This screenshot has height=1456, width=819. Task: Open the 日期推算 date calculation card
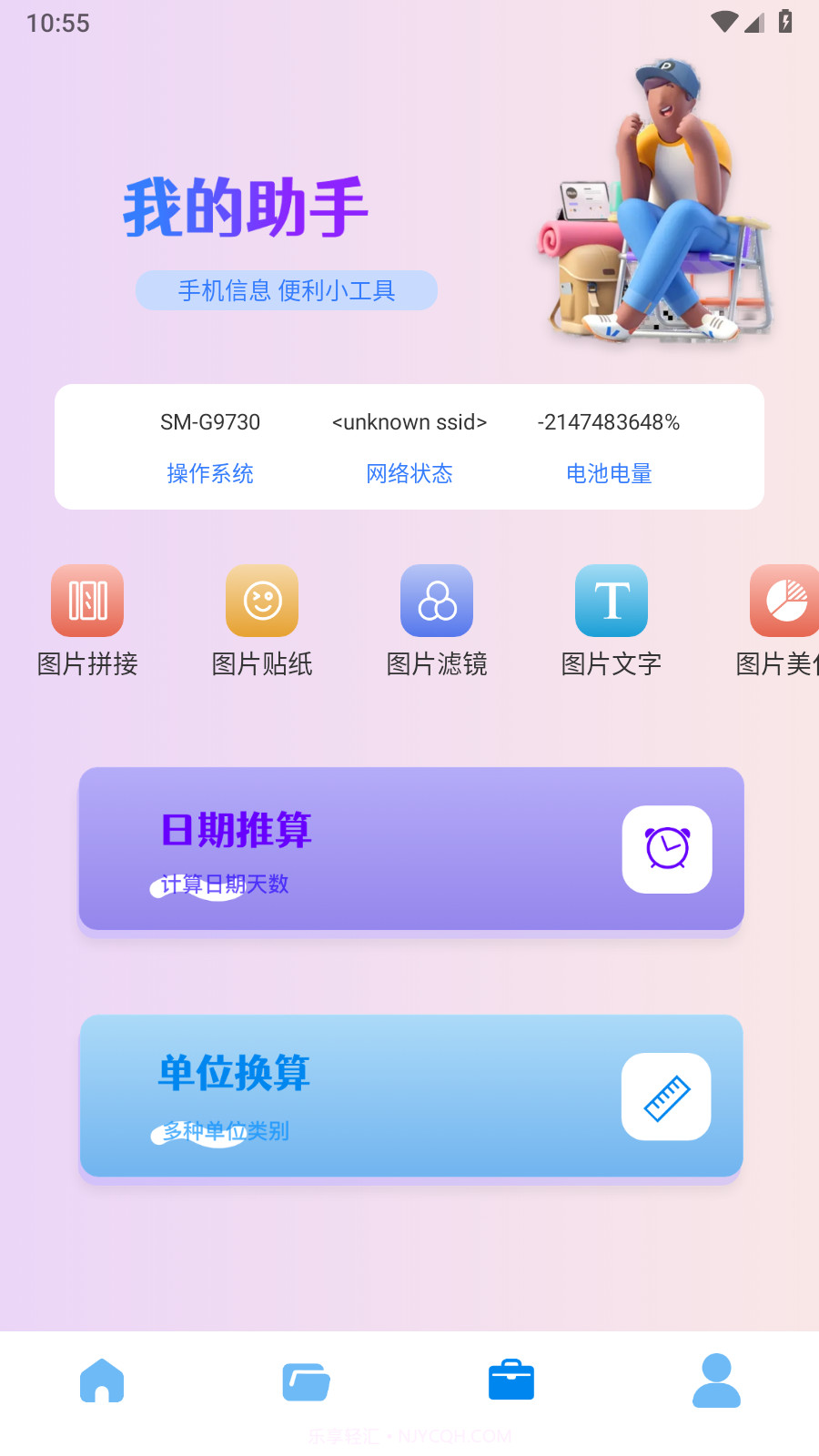[409, 849]
